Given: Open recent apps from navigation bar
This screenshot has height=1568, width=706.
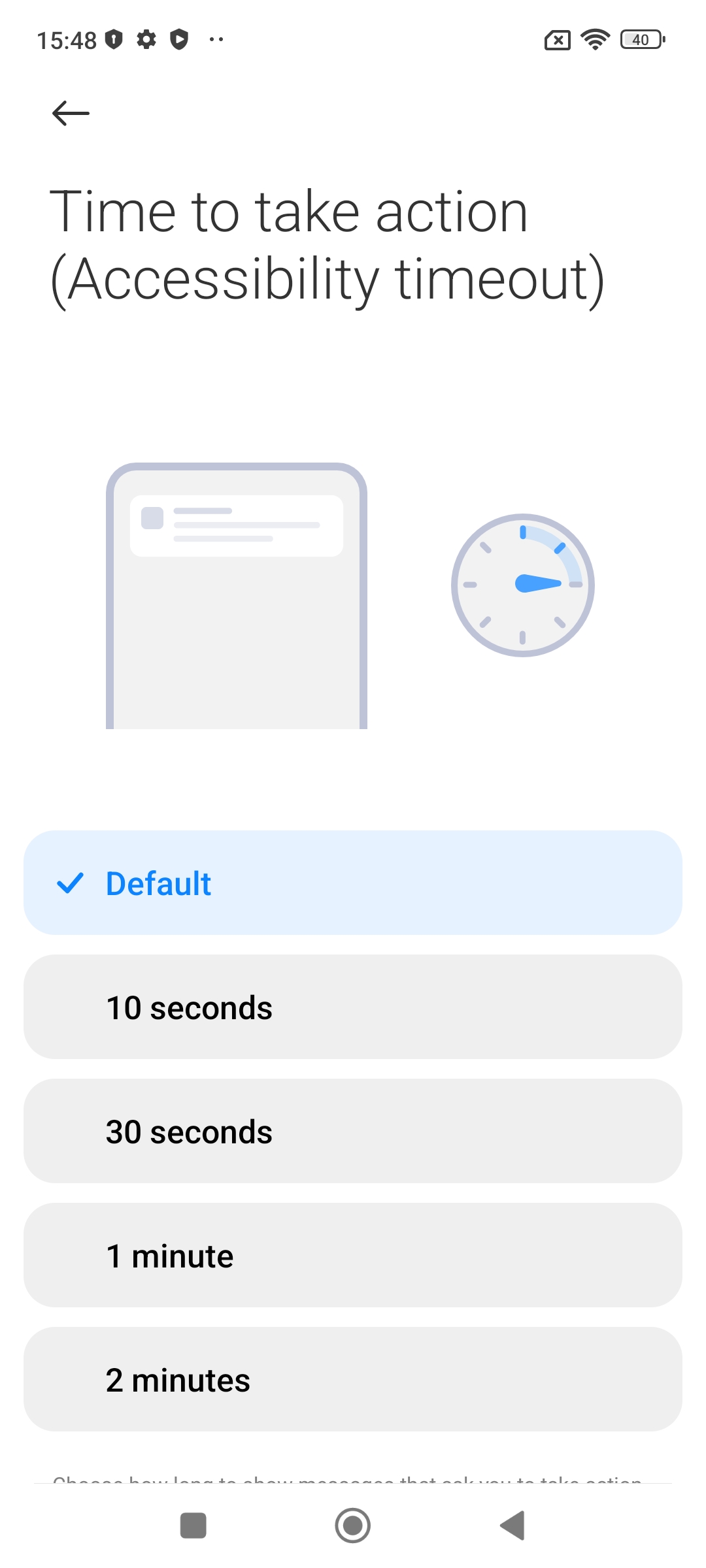Looking at the screenshot, I should click(193, 1526).
